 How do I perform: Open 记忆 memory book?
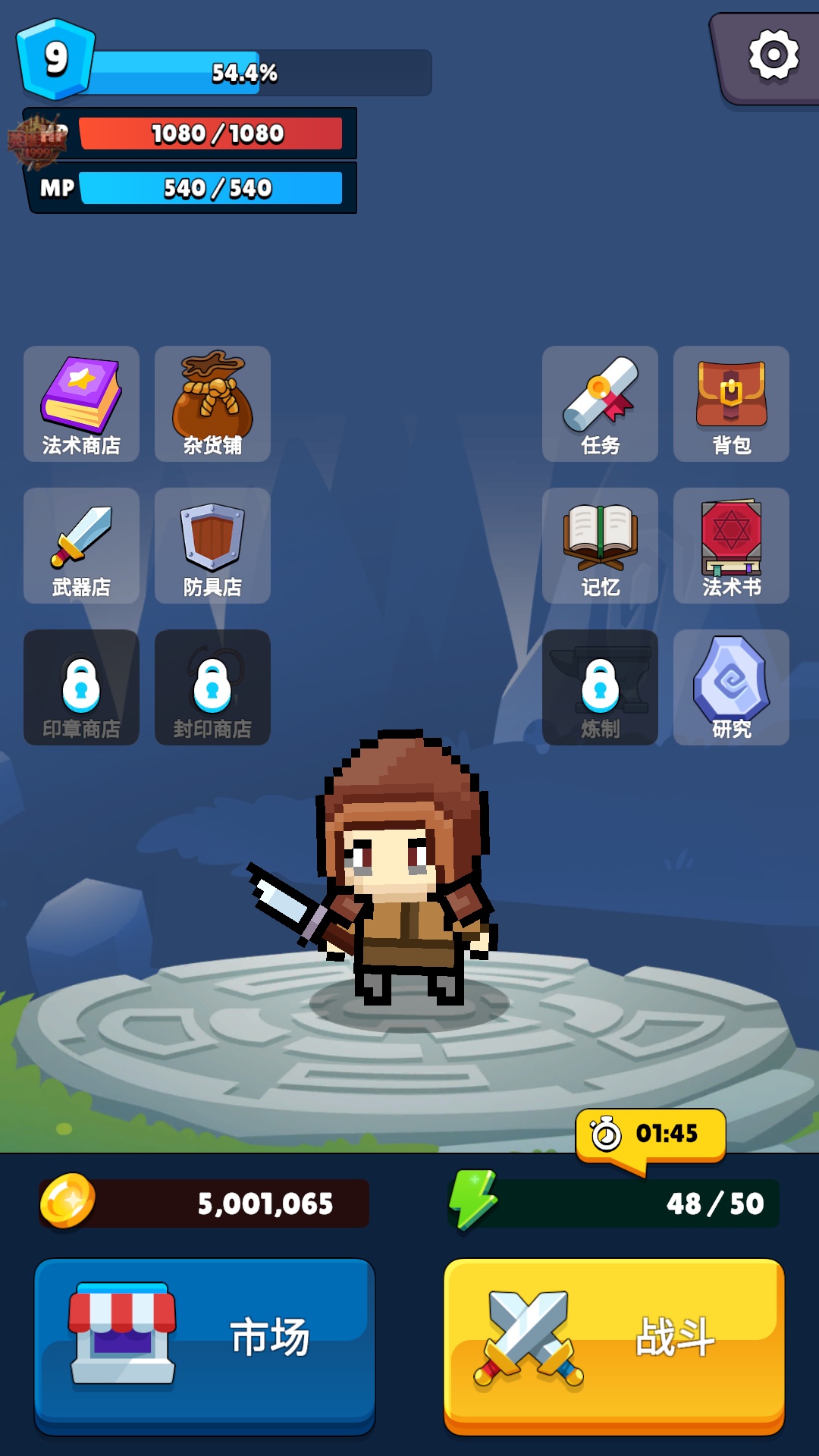(x=600, y=546)
